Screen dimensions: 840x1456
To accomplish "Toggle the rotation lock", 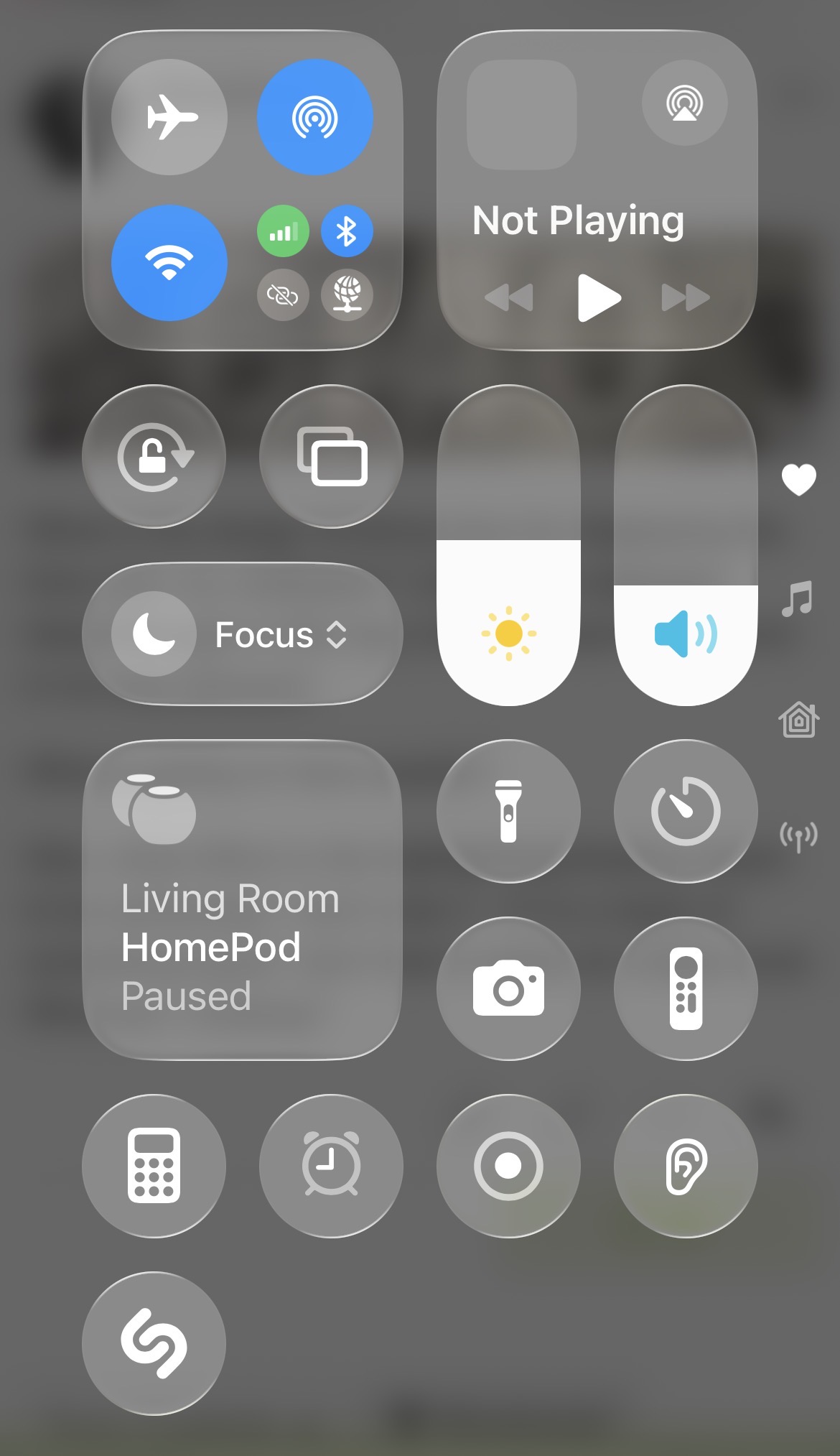I will point(154,457).
